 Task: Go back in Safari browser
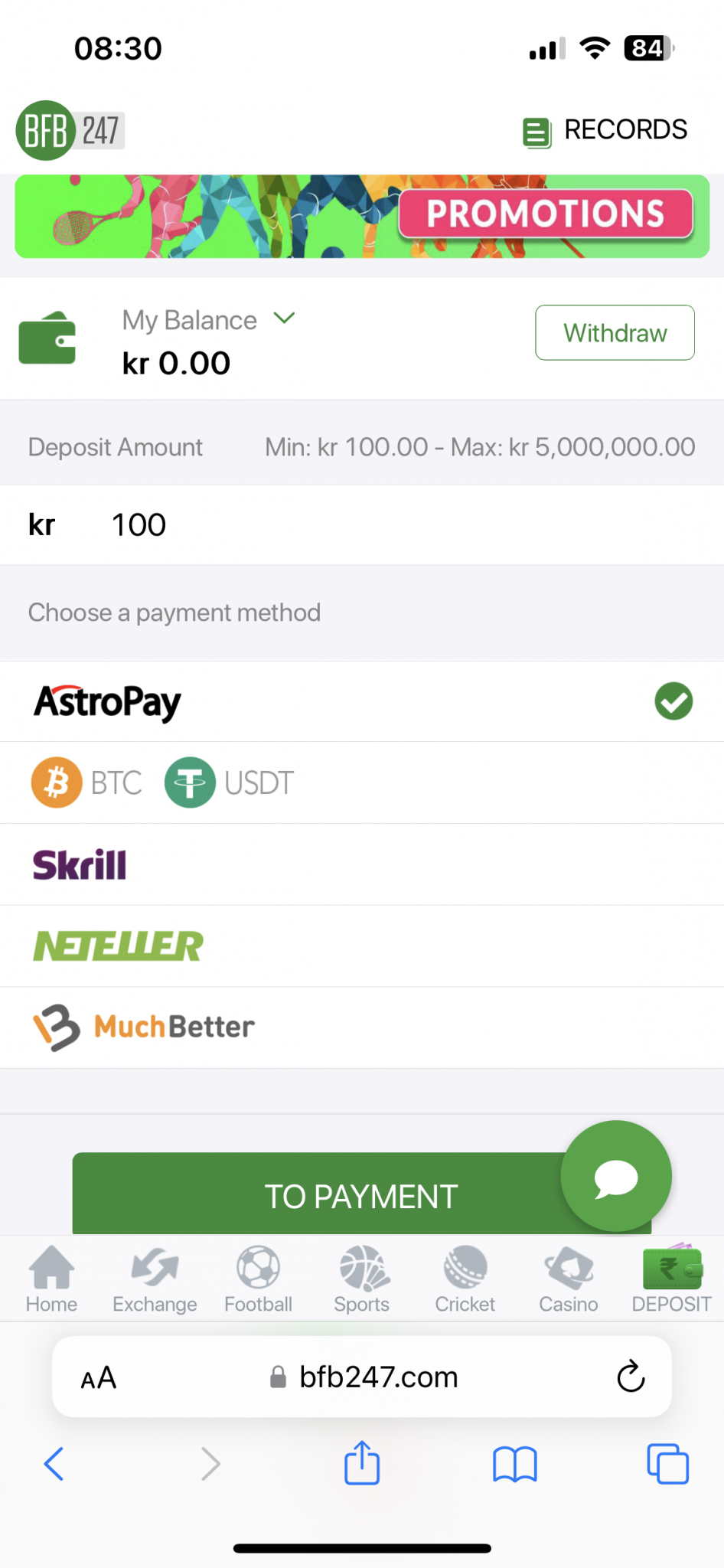pos(54,1465)
